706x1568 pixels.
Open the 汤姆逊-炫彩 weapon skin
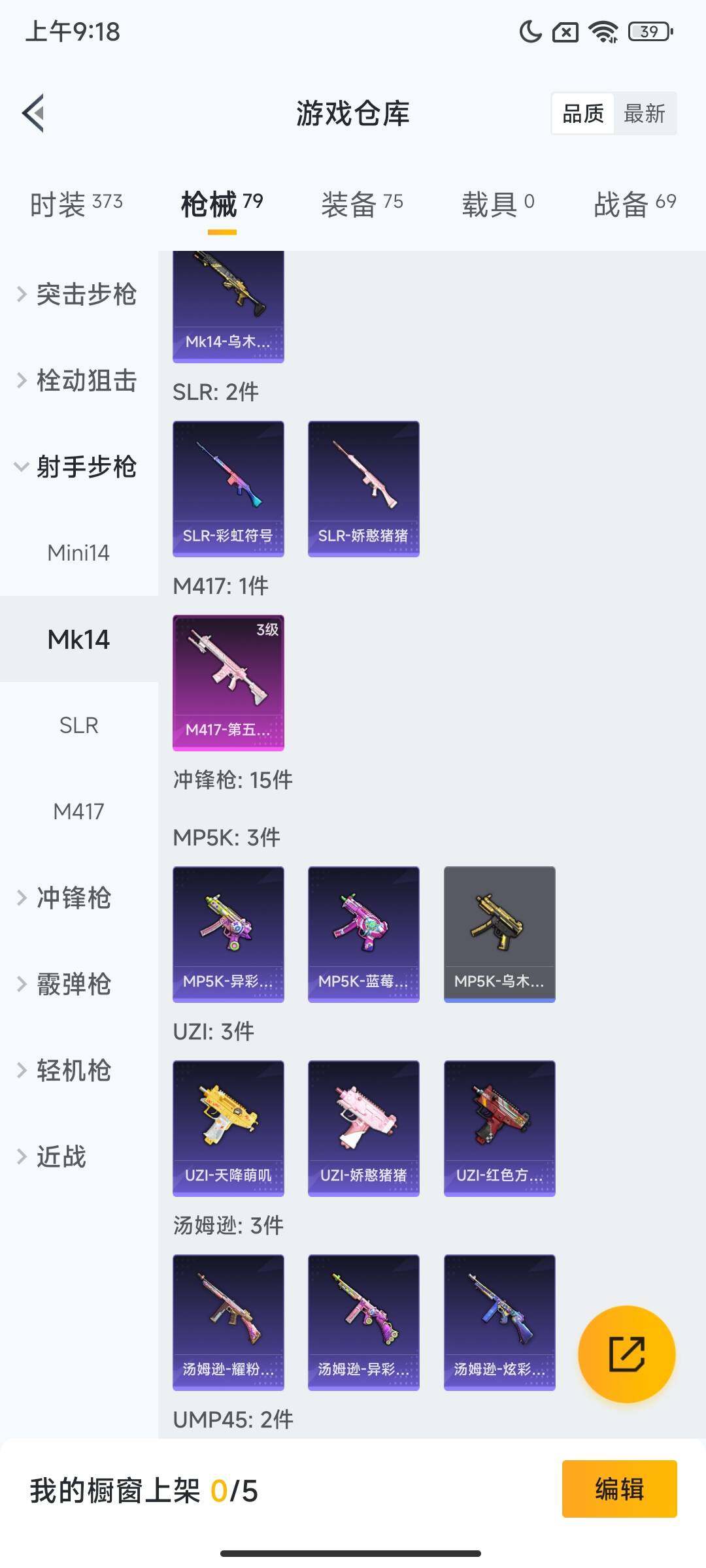click(x=499, y=1322)
